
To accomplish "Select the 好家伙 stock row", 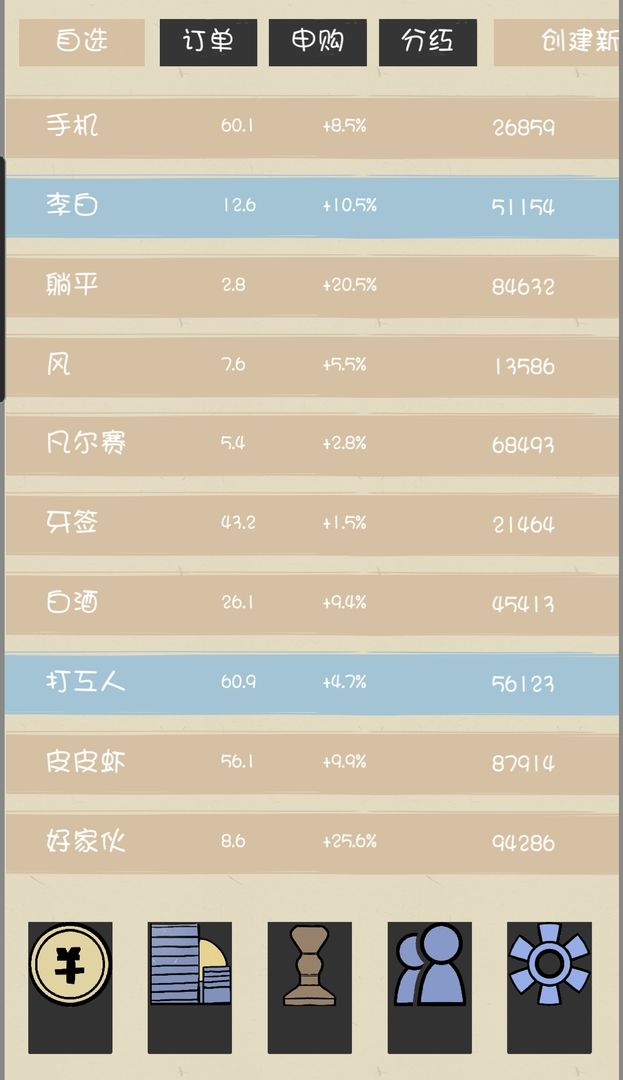I will (x=311, y=842).
